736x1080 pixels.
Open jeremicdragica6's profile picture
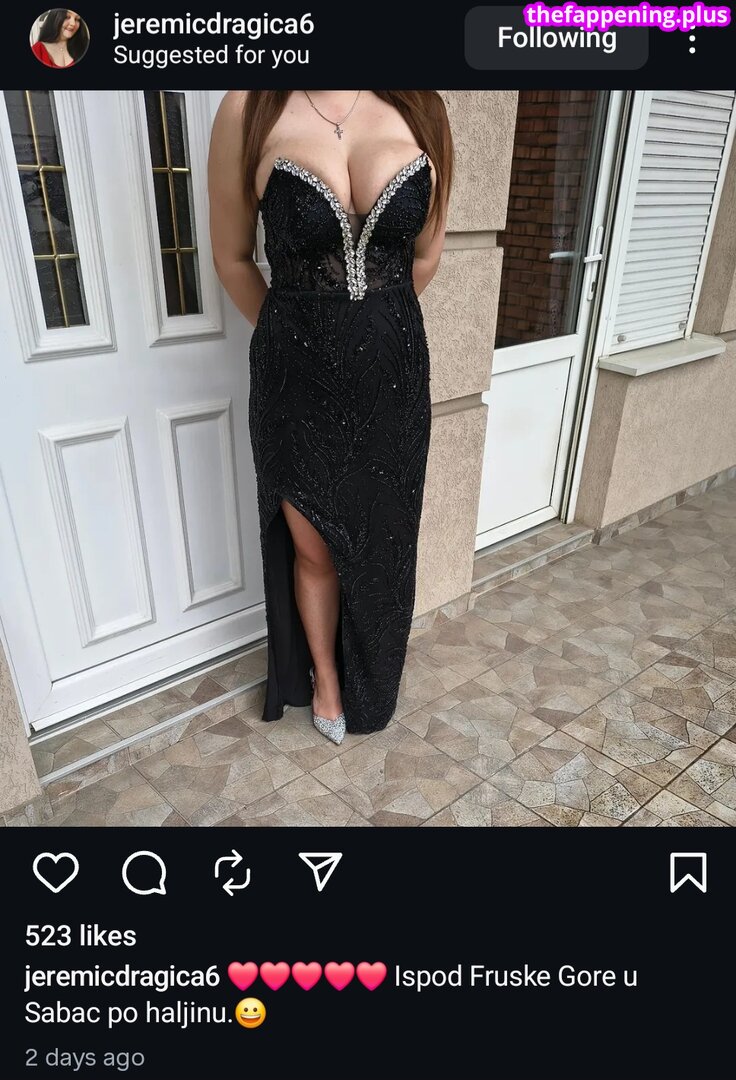point(59,38)
